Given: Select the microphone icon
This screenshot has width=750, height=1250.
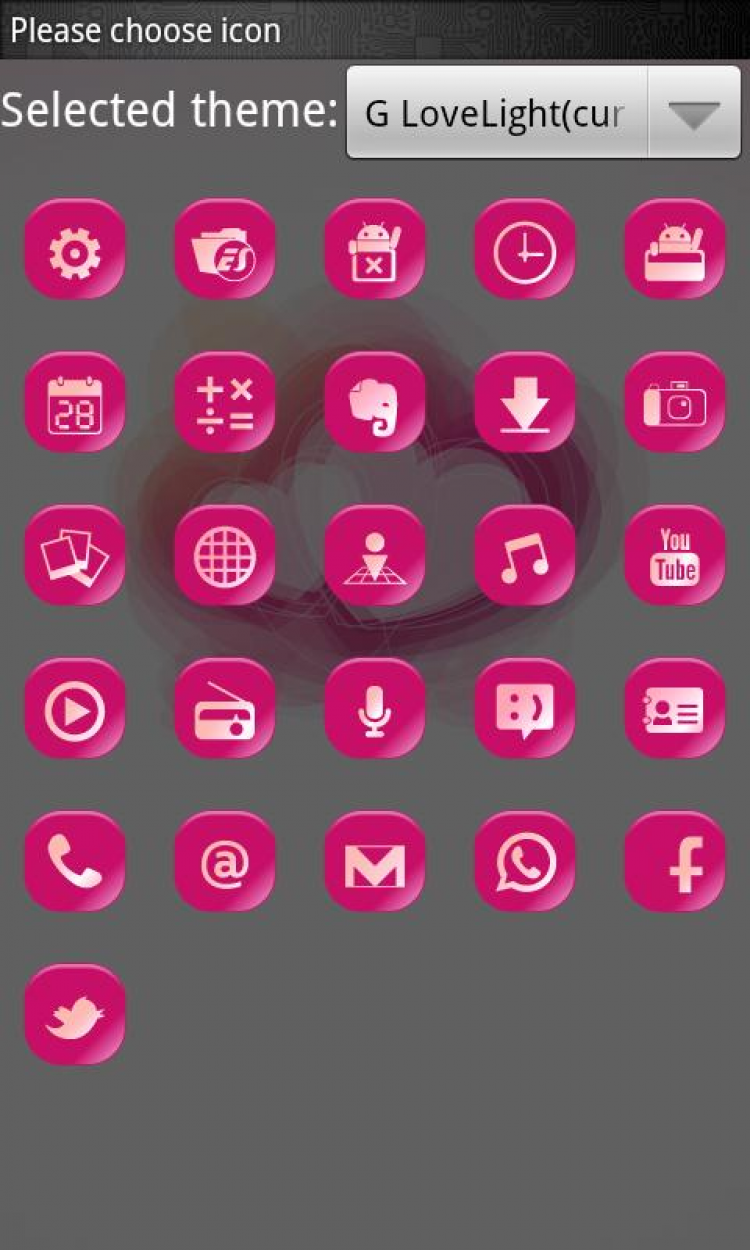Looking at the screenshot, I should tap(375, 708).
